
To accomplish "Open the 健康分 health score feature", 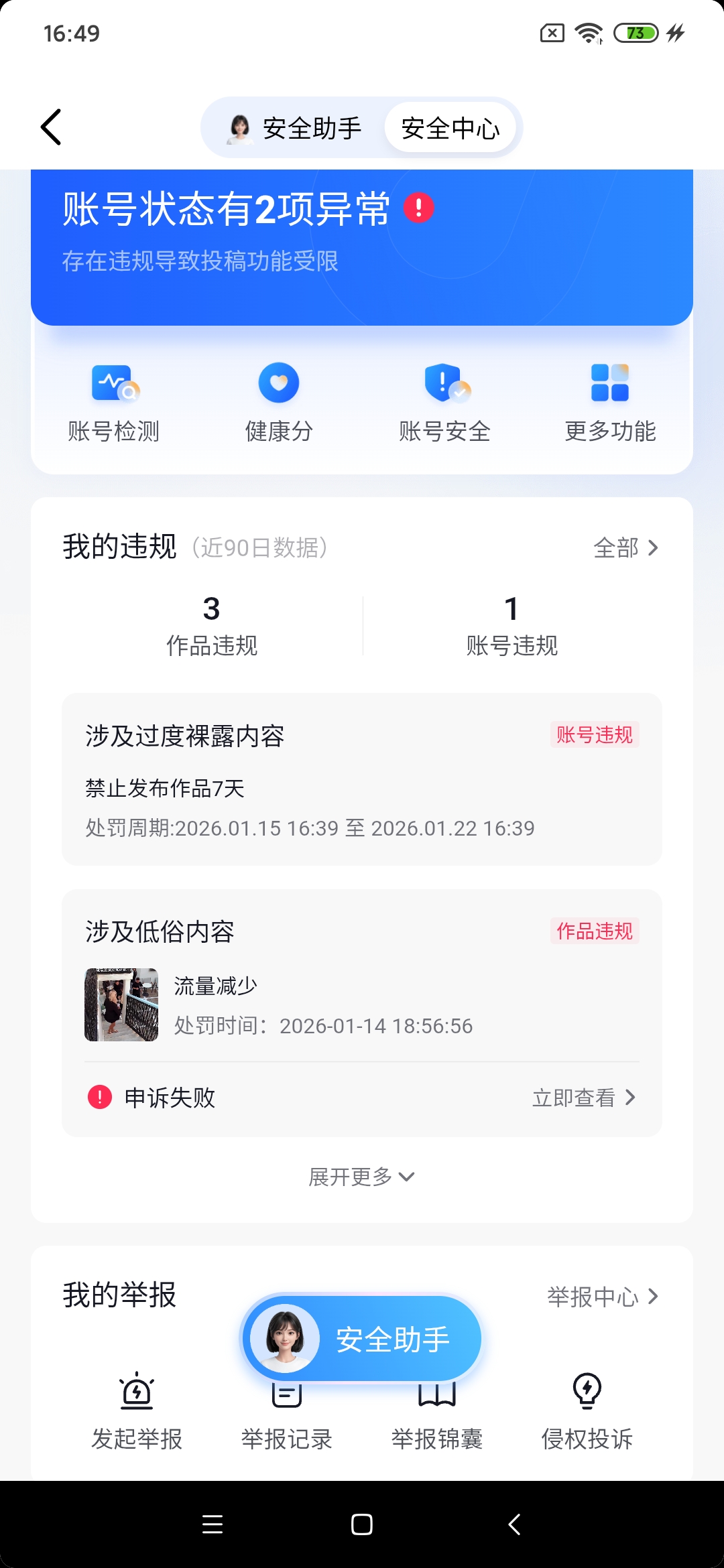I will (279, 400).
